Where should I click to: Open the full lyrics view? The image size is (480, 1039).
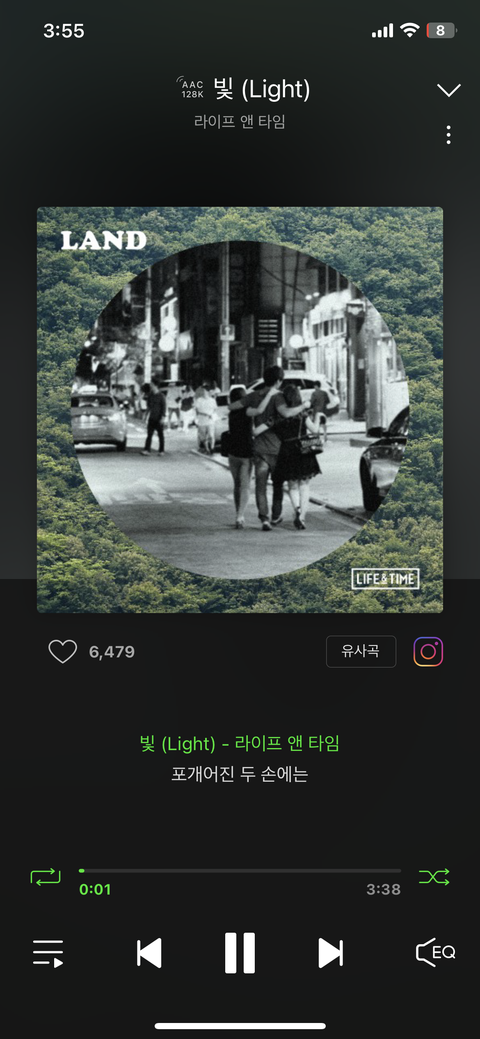[240, 759]
